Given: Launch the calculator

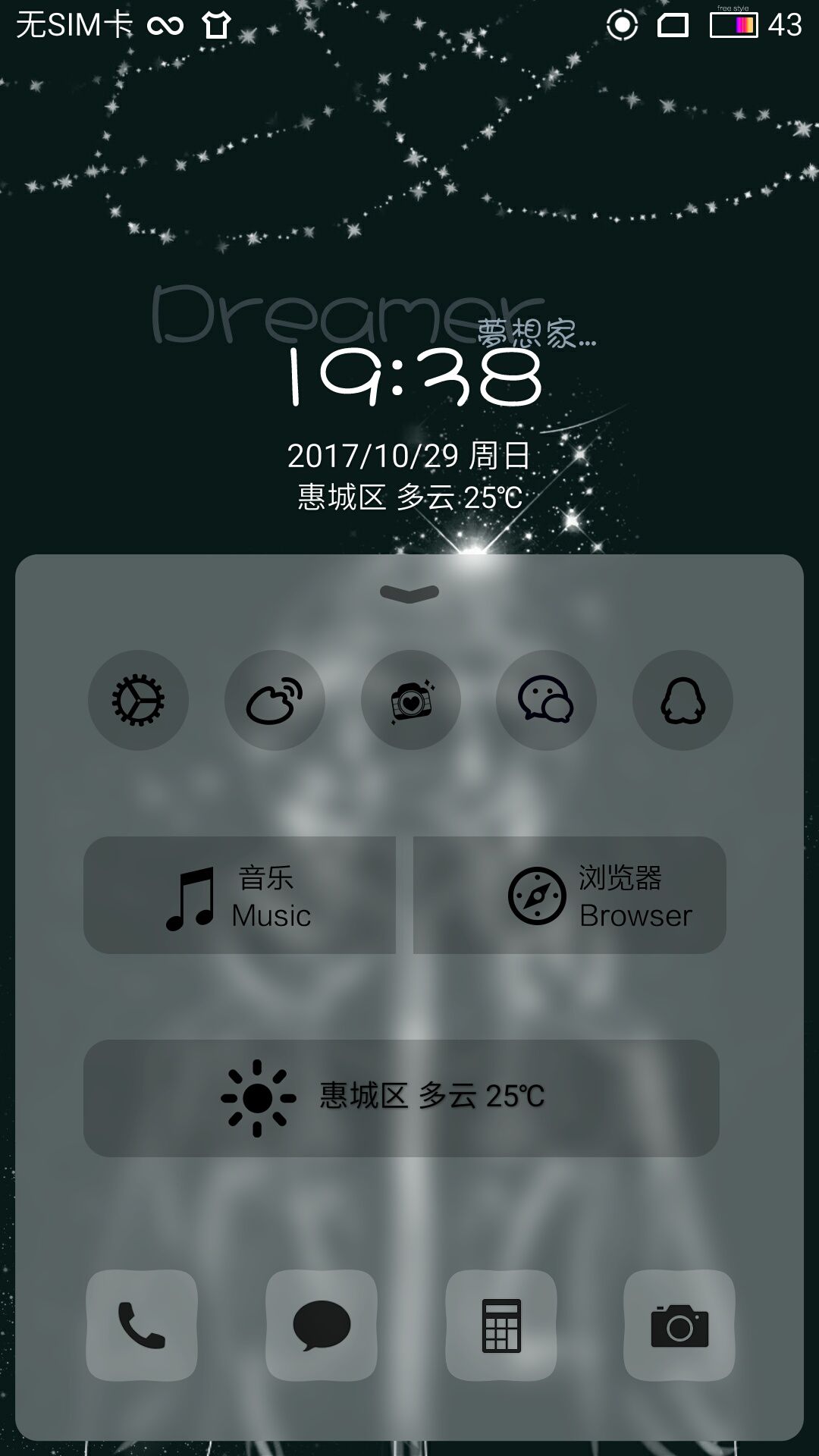Looking at the screenshot, I should coord(501,1325).
